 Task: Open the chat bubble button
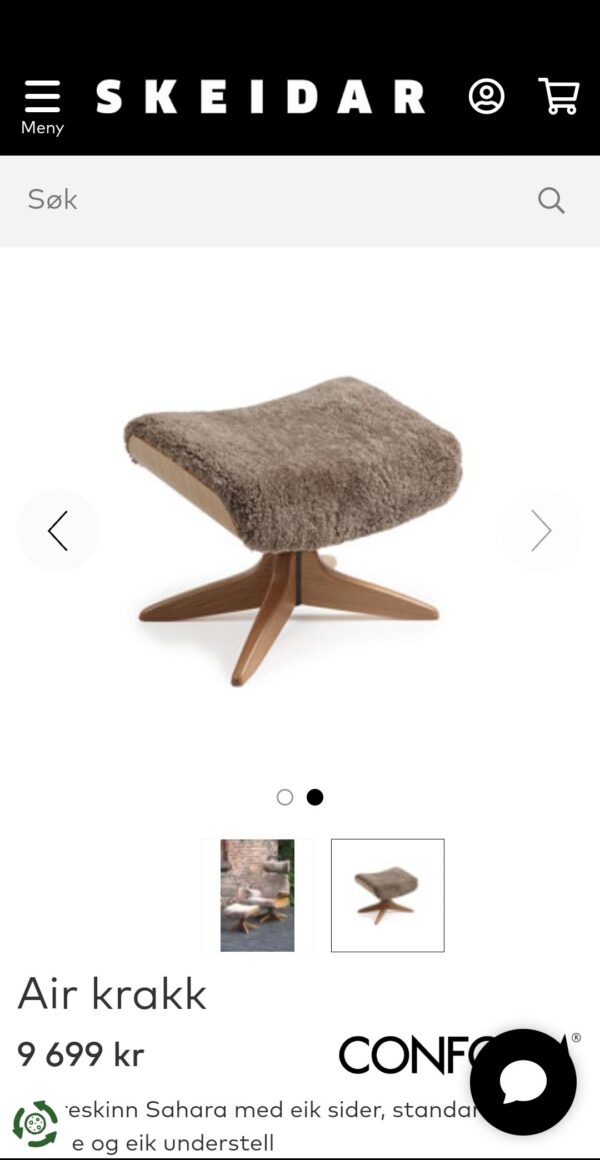click(x=523, y=1081)
